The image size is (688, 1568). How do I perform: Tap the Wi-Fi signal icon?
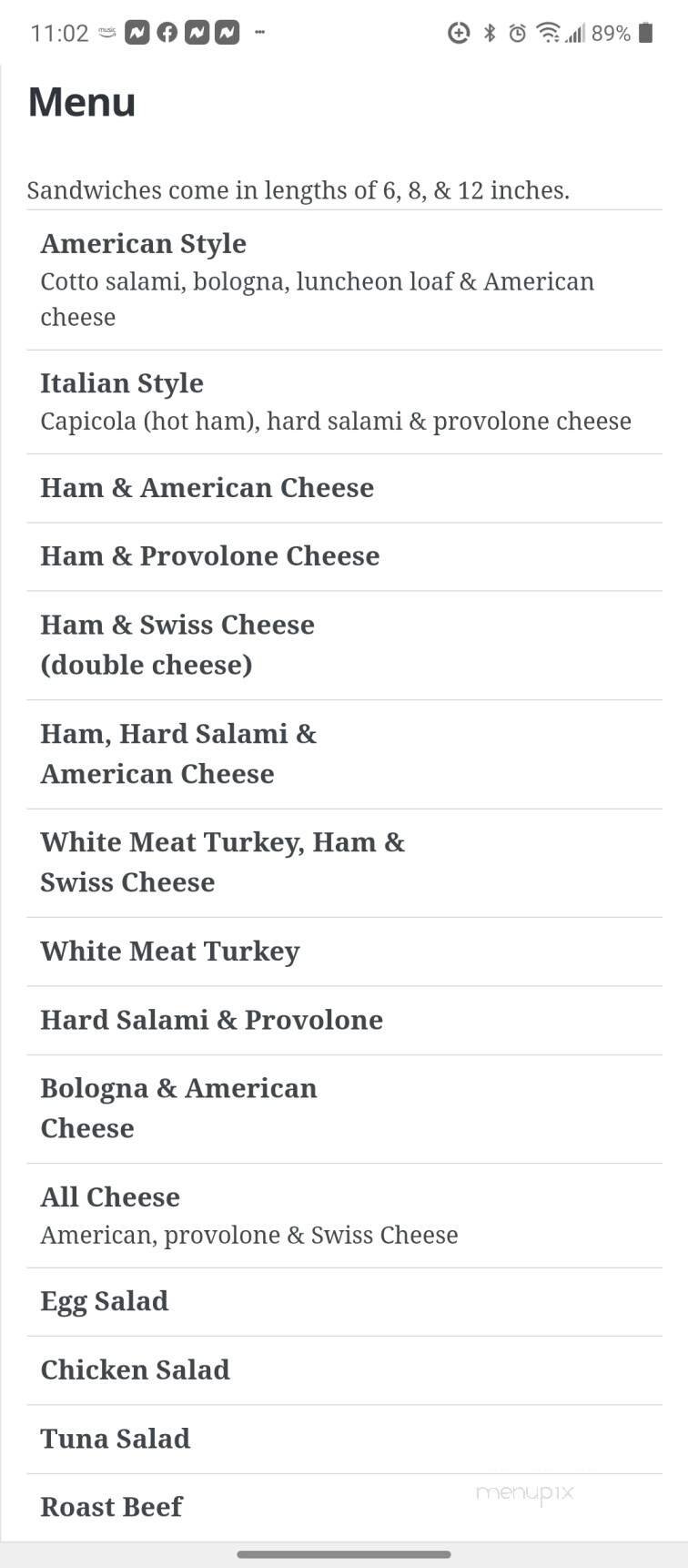(x=549, y=32)
